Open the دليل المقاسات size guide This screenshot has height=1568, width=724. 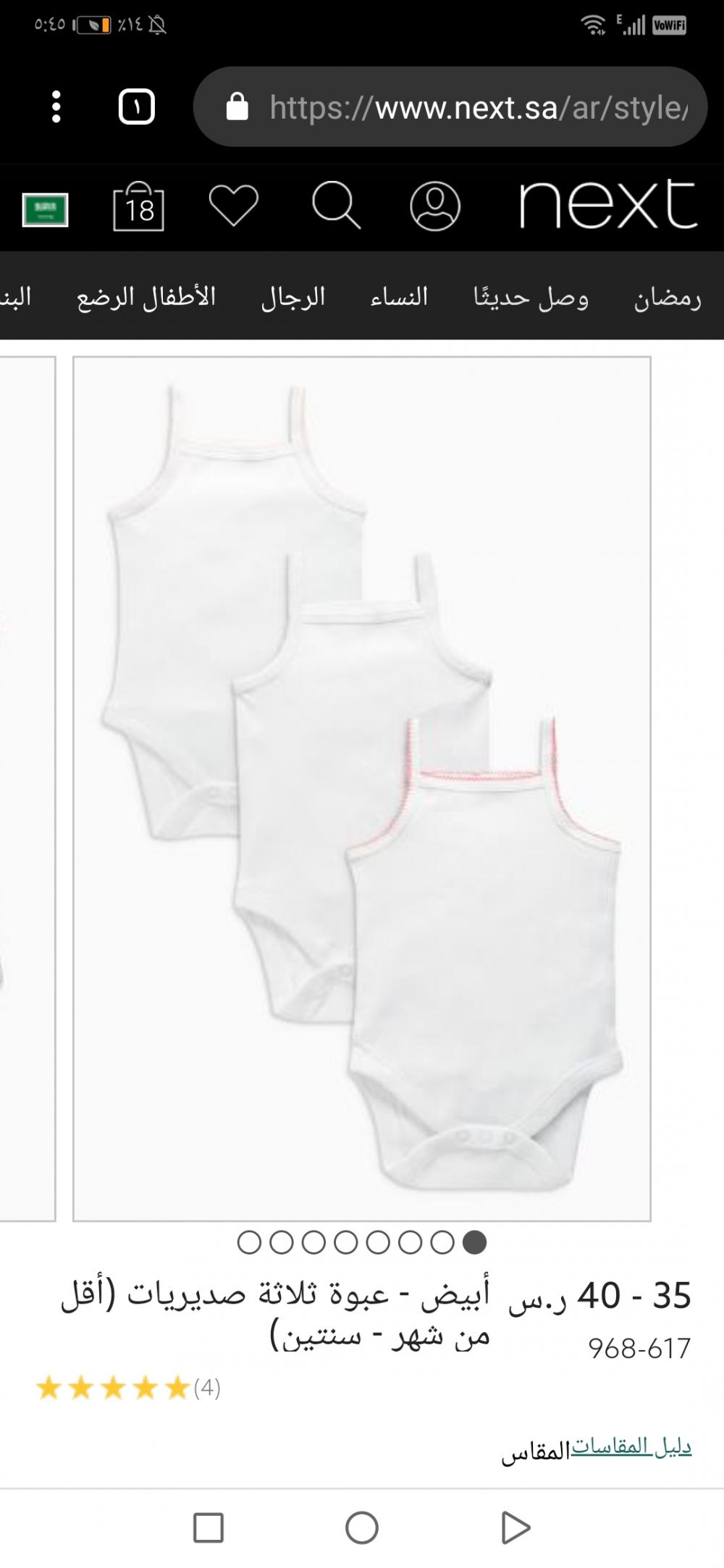[631, 1447]
